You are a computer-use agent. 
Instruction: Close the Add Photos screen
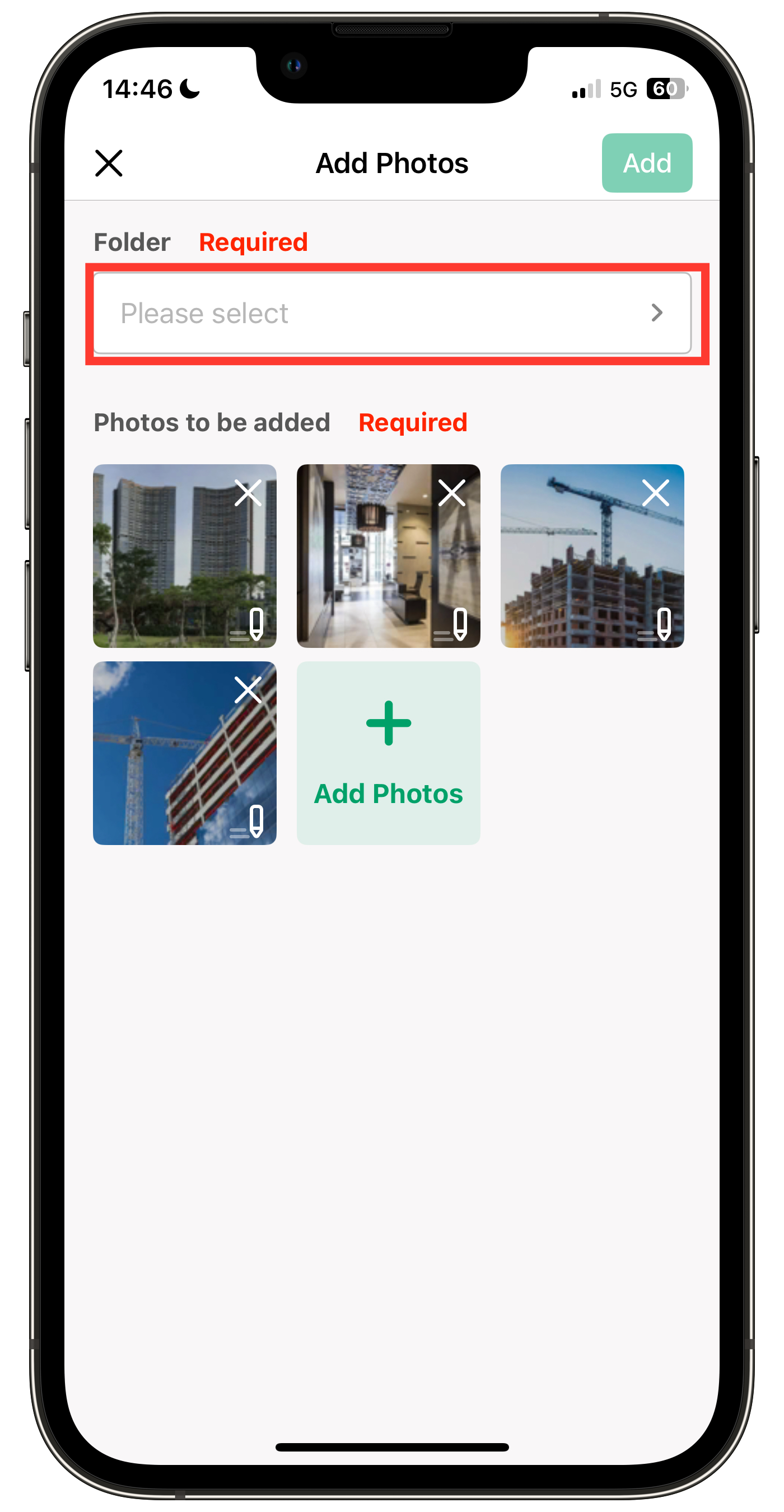tap(109, 163)
